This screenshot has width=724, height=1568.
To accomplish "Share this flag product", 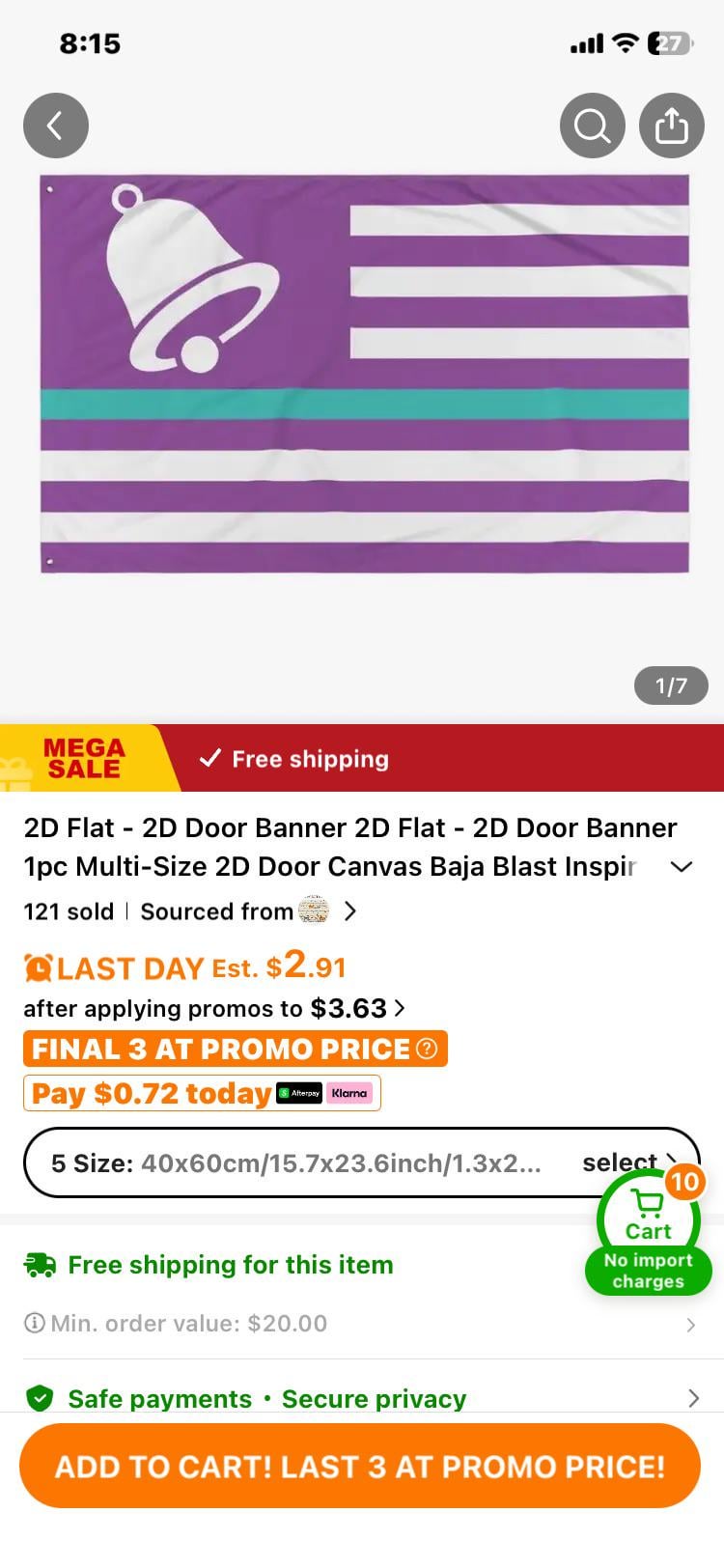I will (672, 126).
